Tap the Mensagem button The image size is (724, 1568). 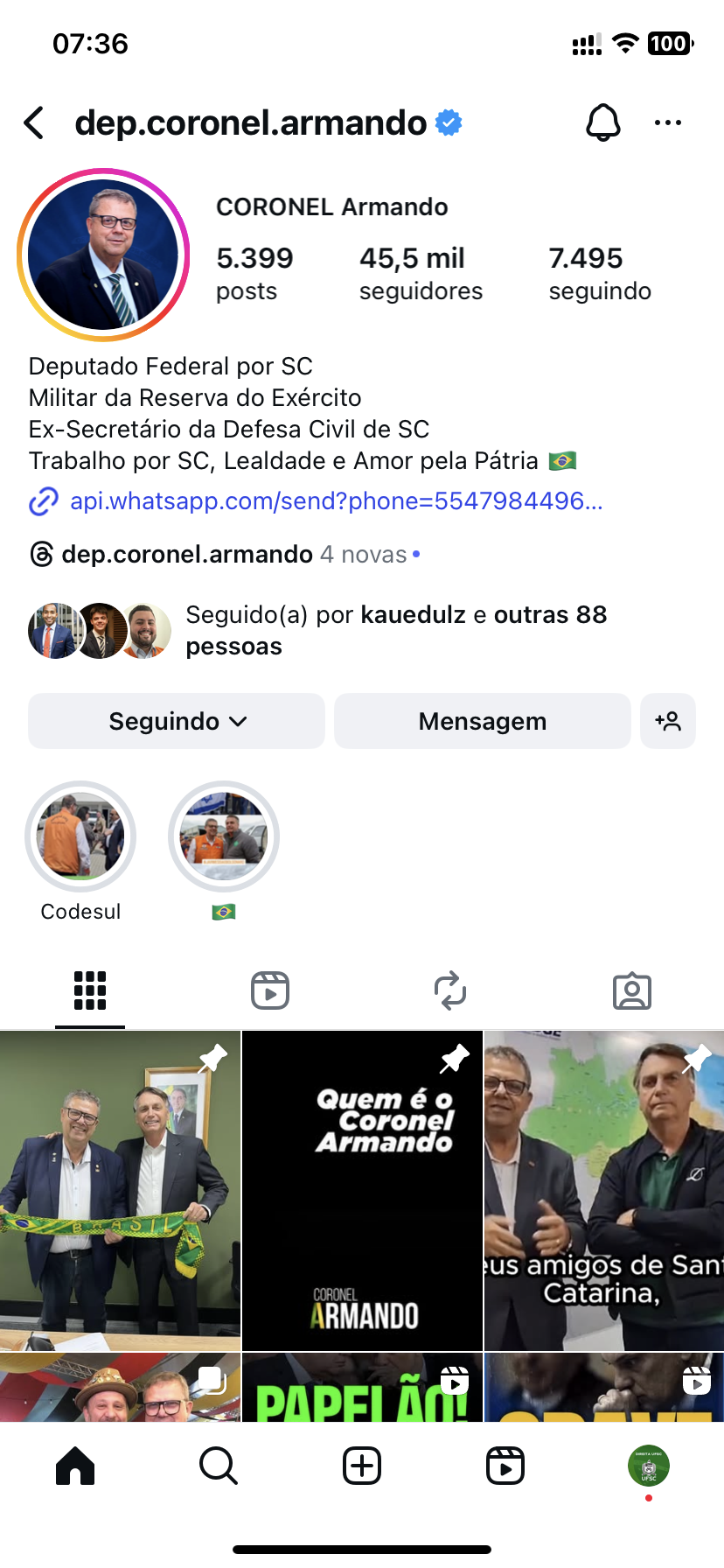(482, 721)
